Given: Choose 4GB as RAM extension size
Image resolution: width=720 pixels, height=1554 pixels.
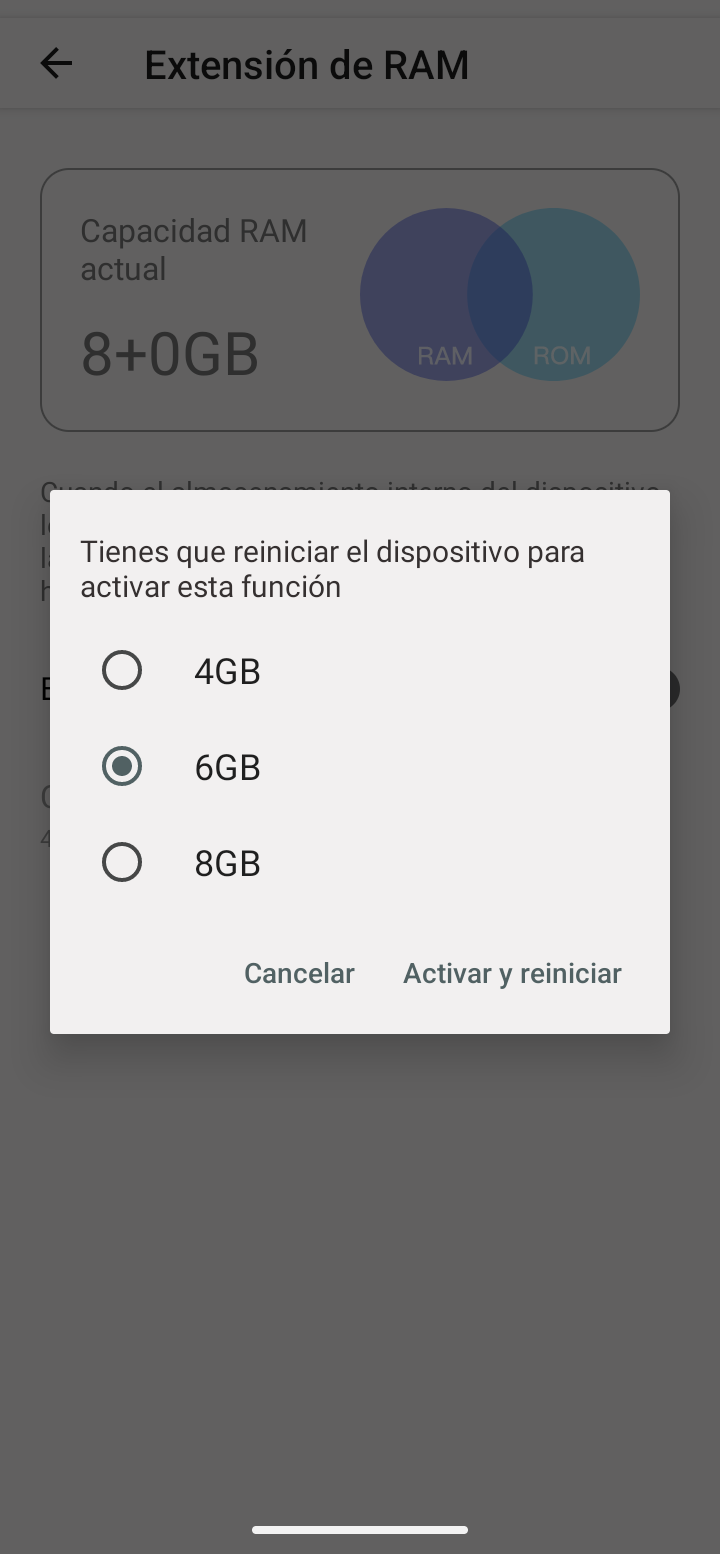Looking at the screenshot, I should (122, 670).
